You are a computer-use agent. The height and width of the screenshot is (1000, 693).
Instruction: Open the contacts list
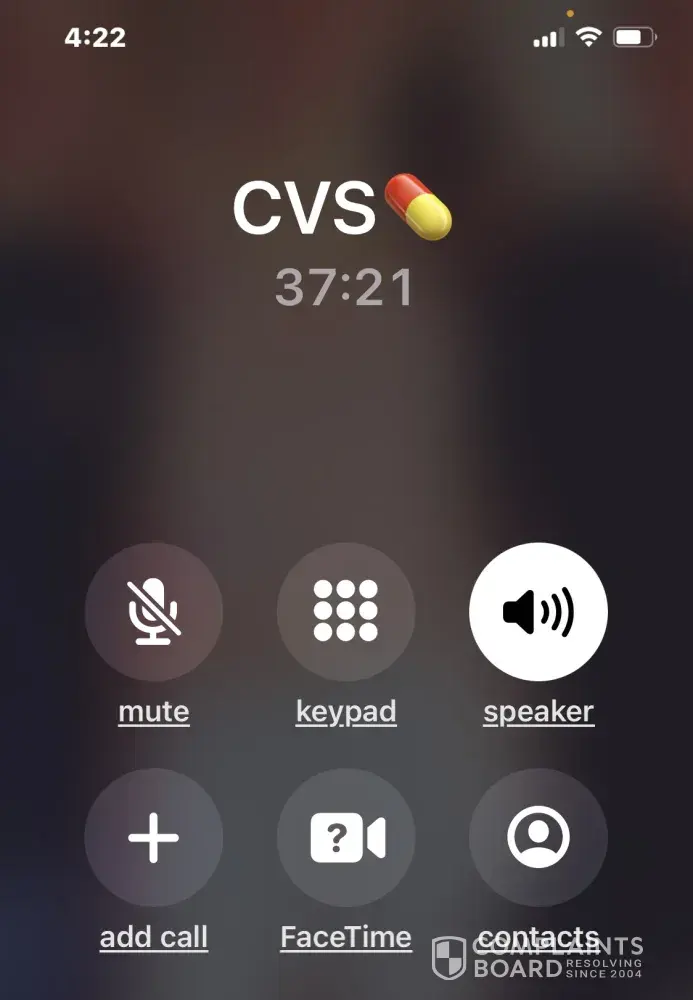point(538,837)
